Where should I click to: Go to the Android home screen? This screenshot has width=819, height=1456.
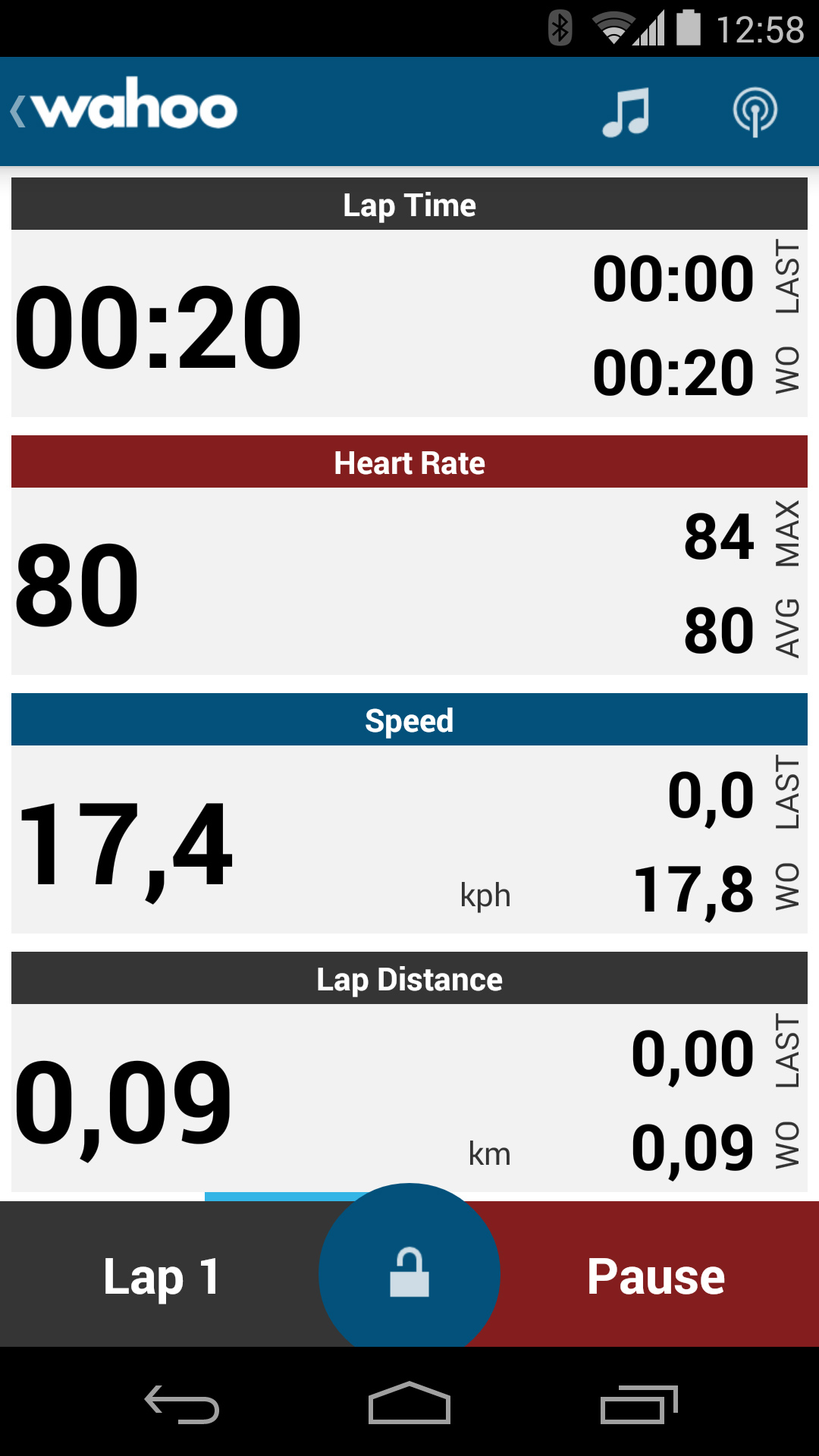409,1404
